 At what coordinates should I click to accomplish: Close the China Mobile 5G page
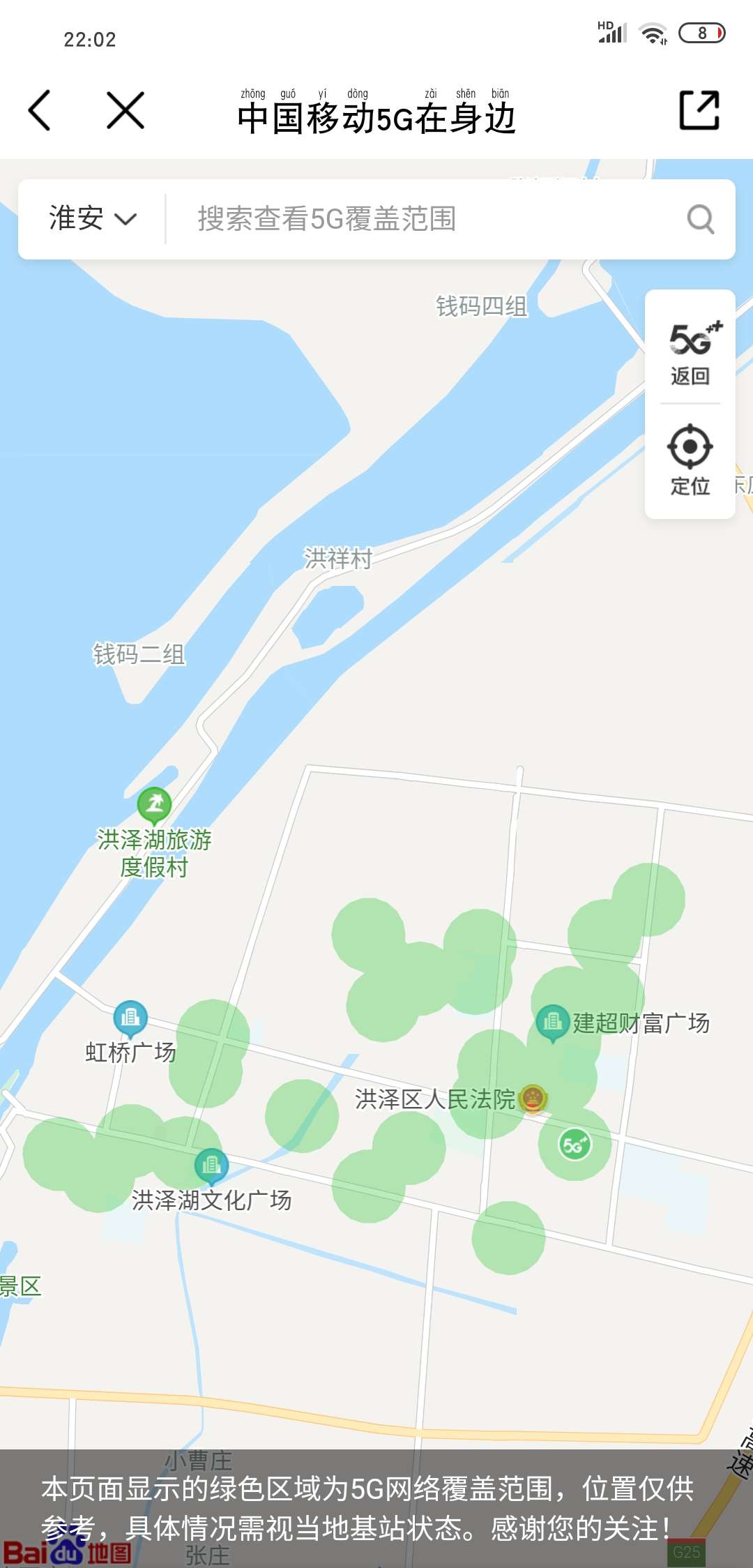pyautogui.click(x=125, y=110)
